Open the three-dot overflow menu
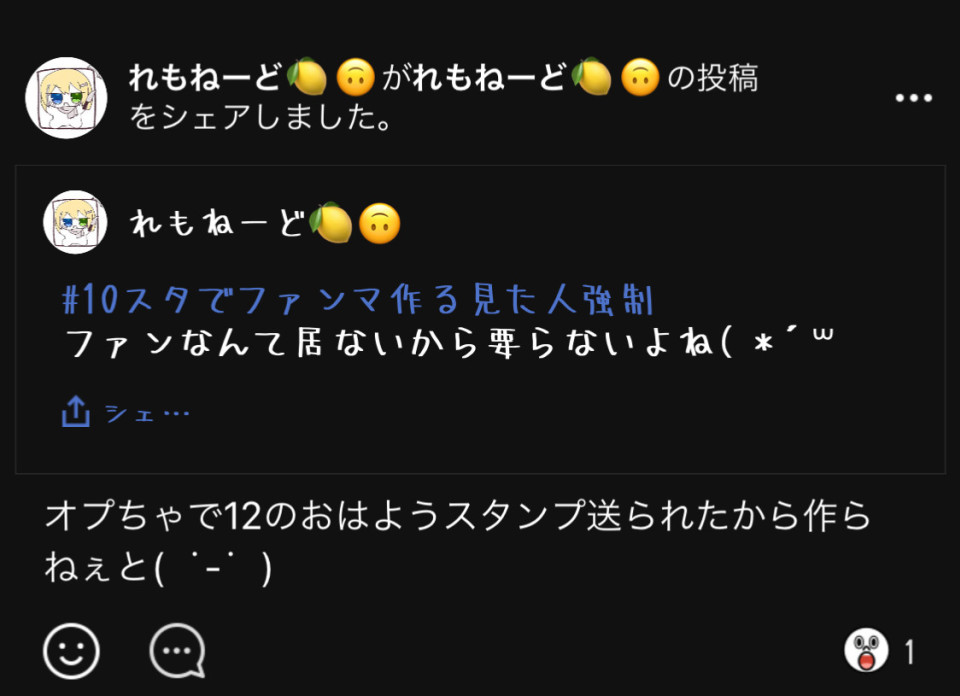Screen dimensions: 960x696 913,98
